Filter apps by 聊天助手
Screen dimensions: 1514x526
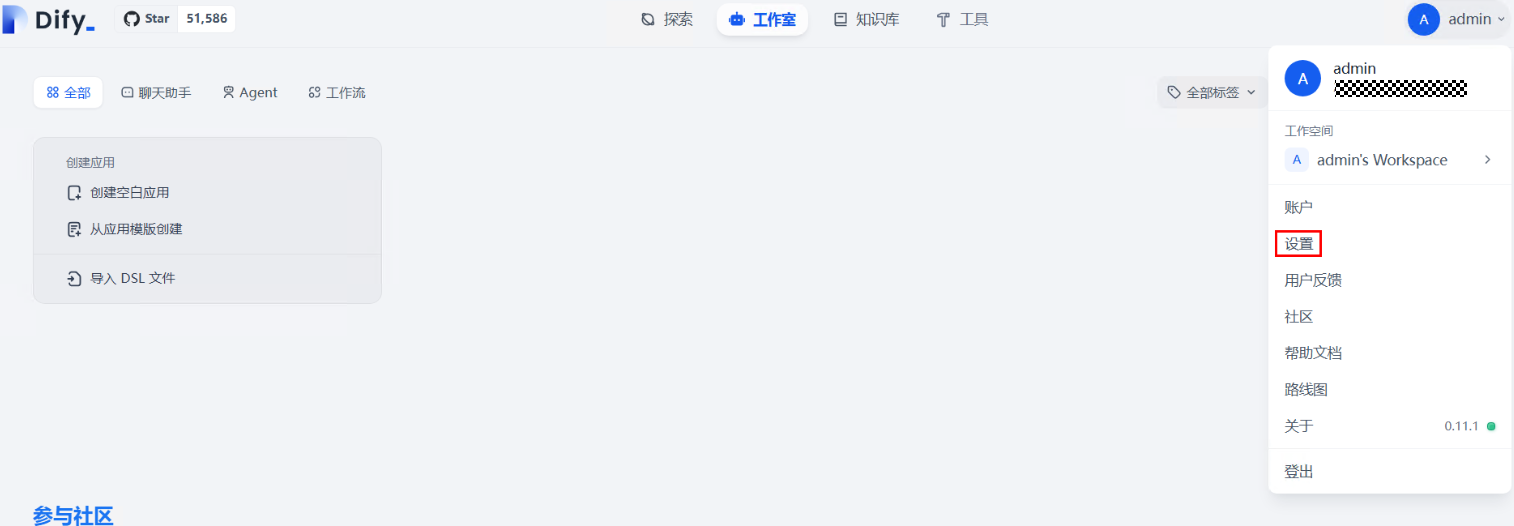tap(156, 92)
